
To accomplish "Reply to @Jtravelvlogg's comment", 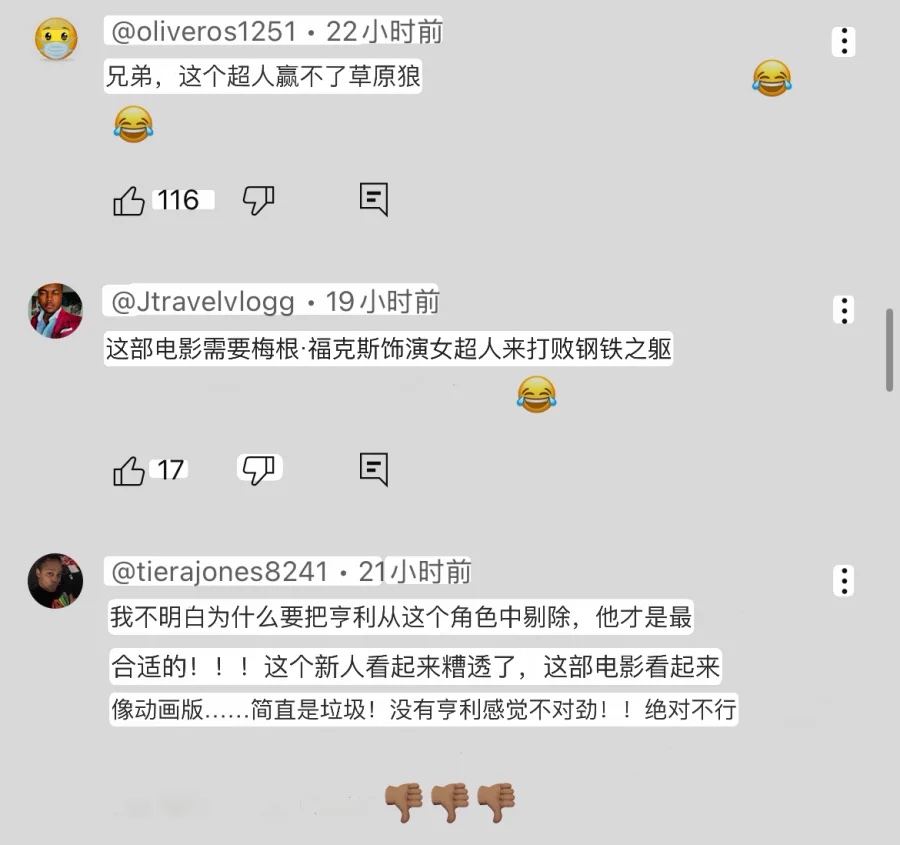I will click(374, 469).
